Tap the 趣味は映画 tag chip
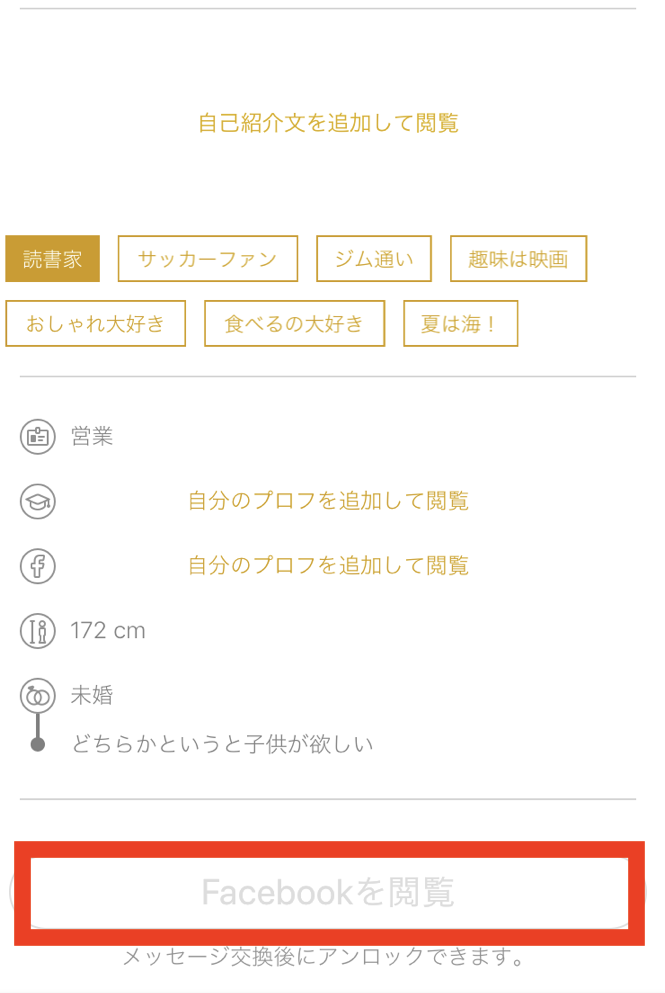The width and height of the screenshot is (665, 993). [518, 259]
